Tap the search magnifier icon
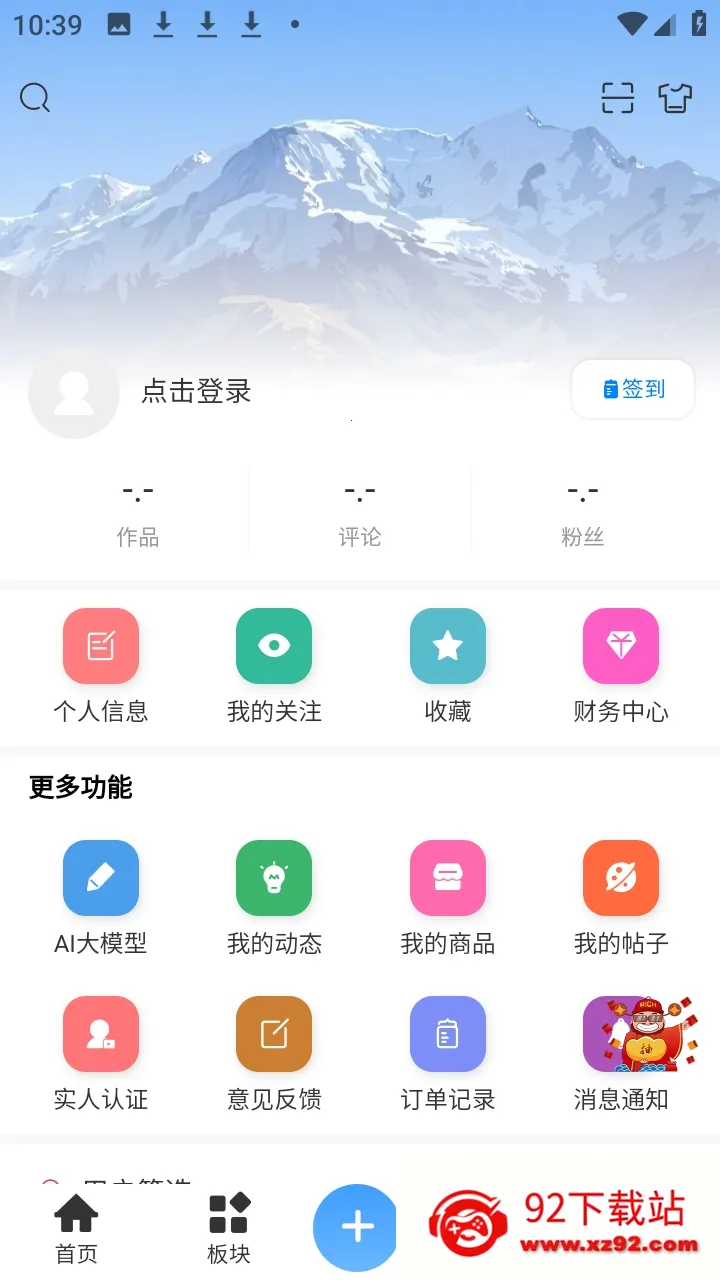 (35, 97)
